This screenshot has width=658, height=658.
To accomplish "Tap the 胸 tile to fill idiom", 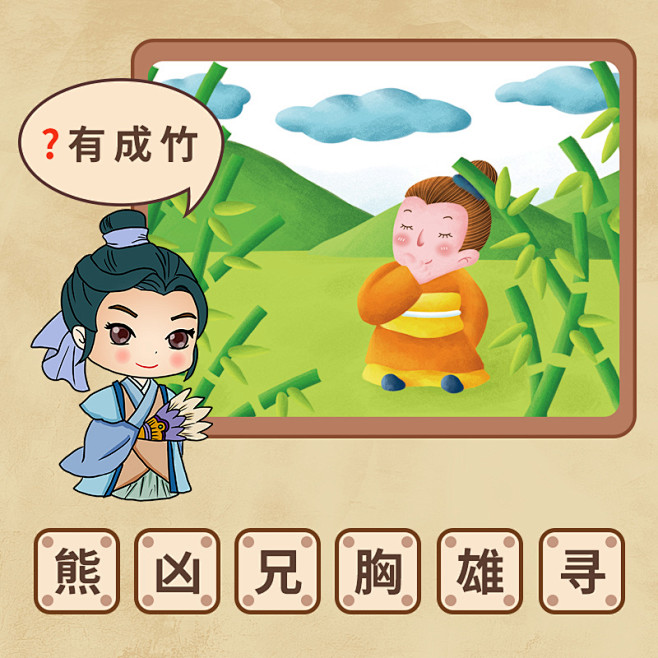I will point(379,572).
